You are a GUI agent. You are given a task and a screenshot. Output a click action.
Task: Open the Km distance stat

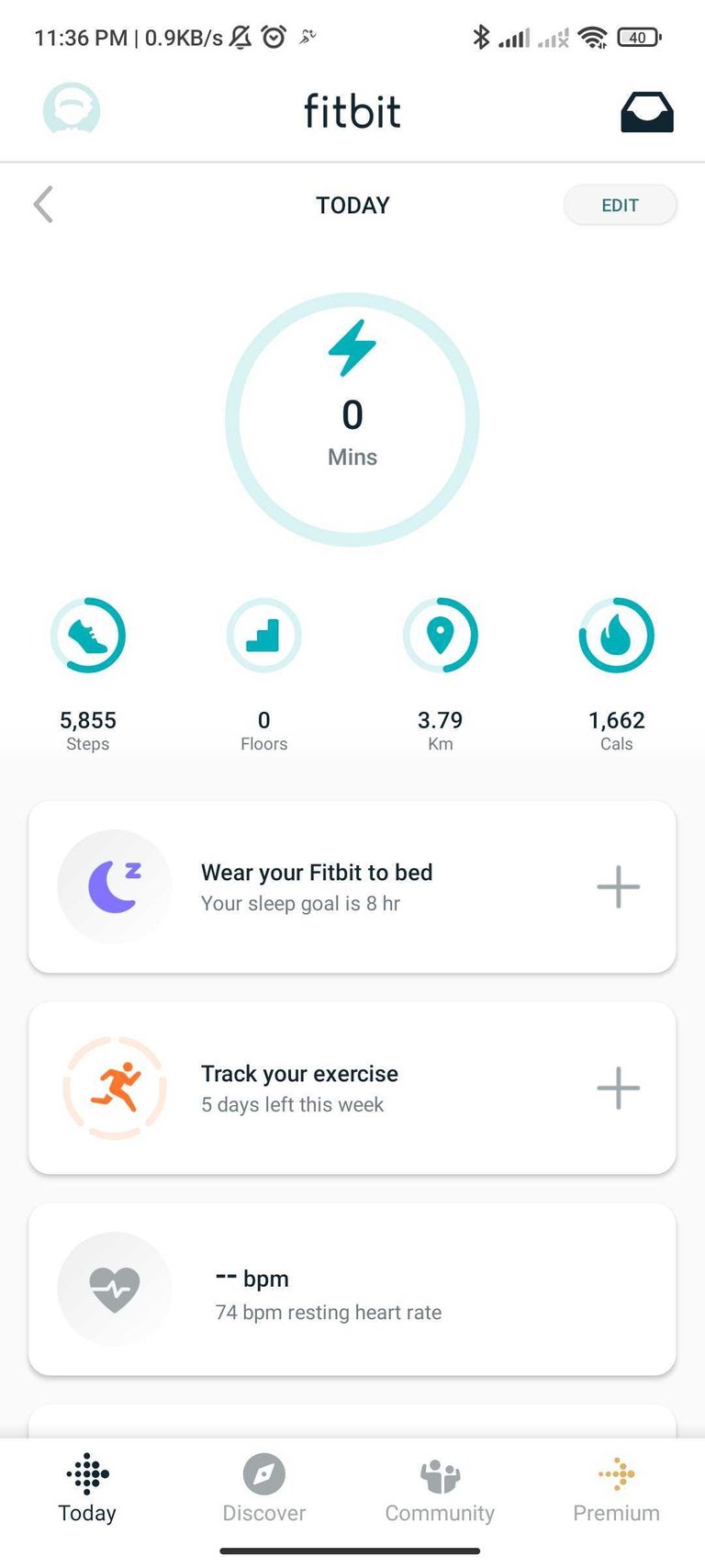[441, 675]
